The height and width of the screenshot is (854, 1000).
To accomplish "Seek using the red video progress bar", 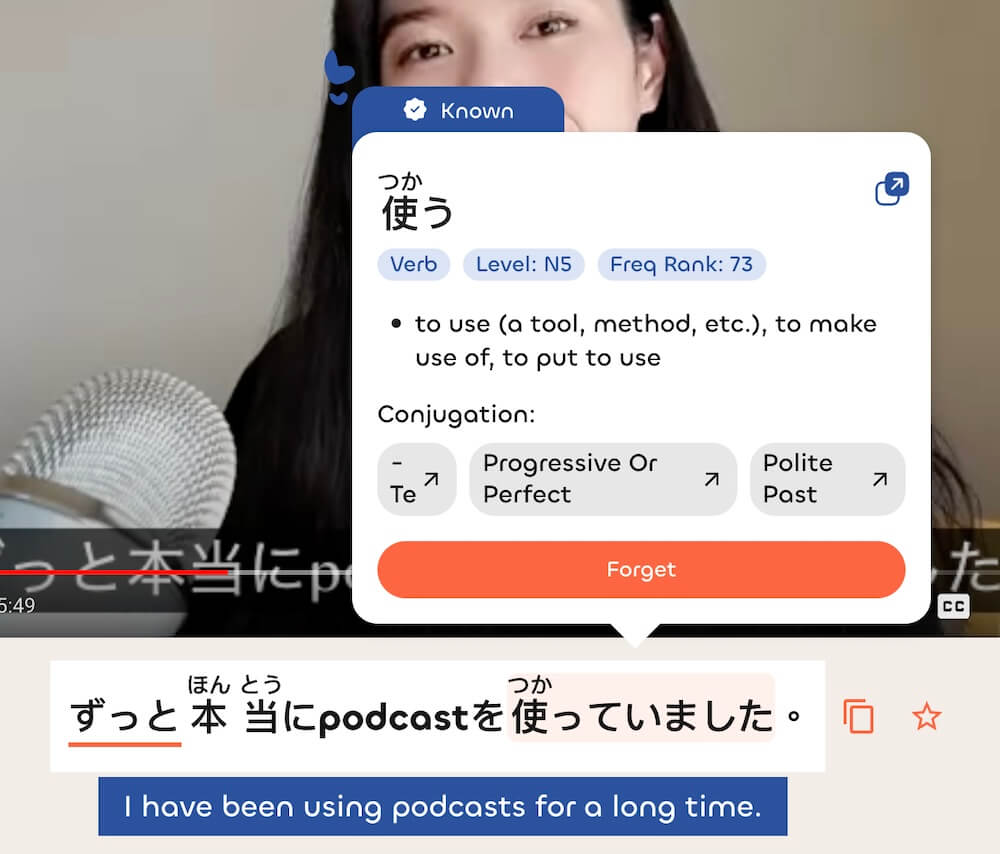I will tap(110, 572).
